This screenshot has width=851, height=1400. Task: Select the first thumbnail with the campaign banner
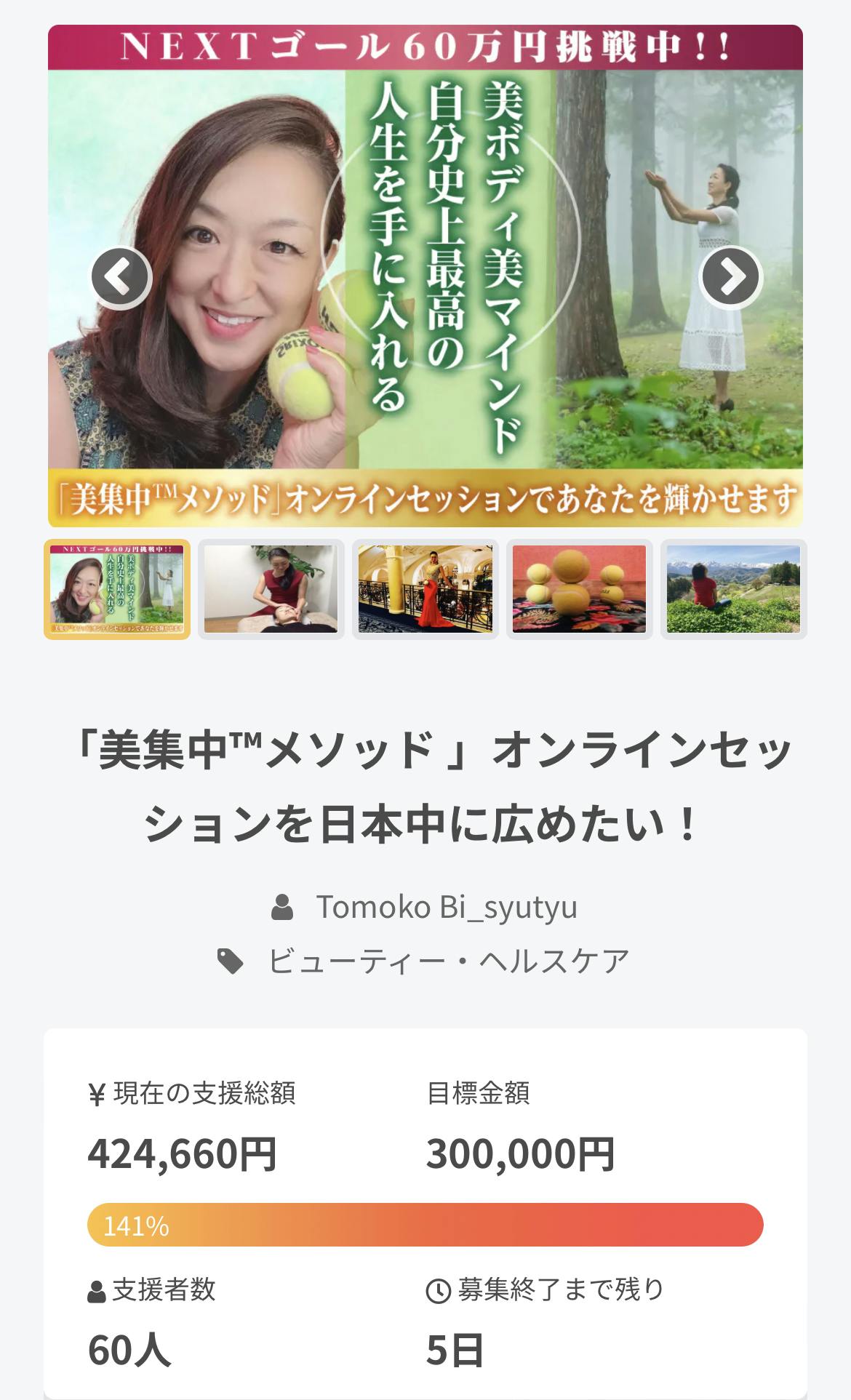(x=117, y=589)
